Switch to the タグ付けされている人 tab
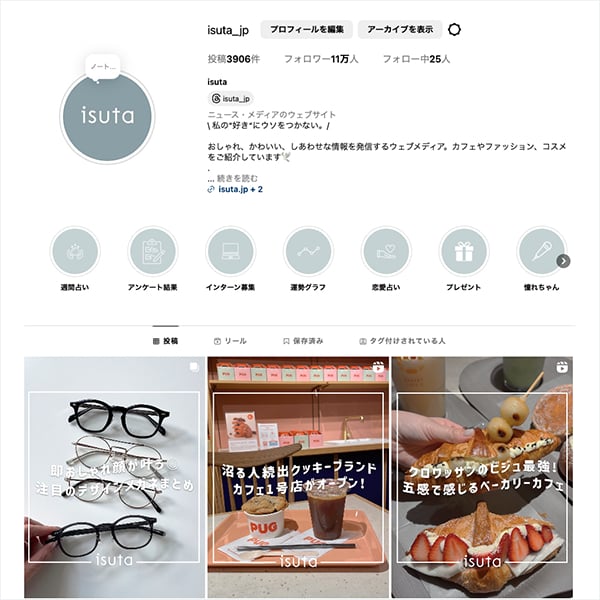This screenshot has height=600, width=600. pos(400,341)
